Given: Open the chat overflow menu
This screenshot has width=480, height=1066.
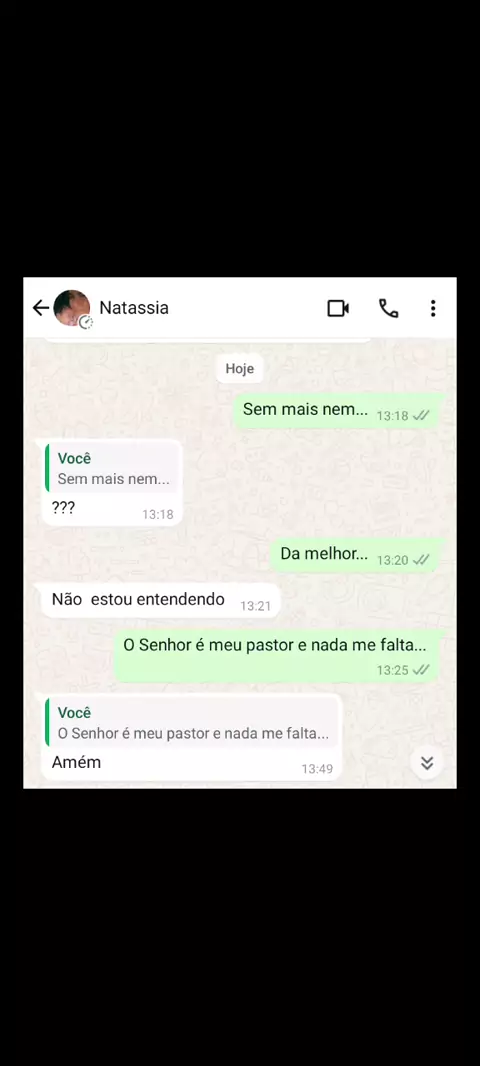Looking at the screenshot, I should 432,309.
